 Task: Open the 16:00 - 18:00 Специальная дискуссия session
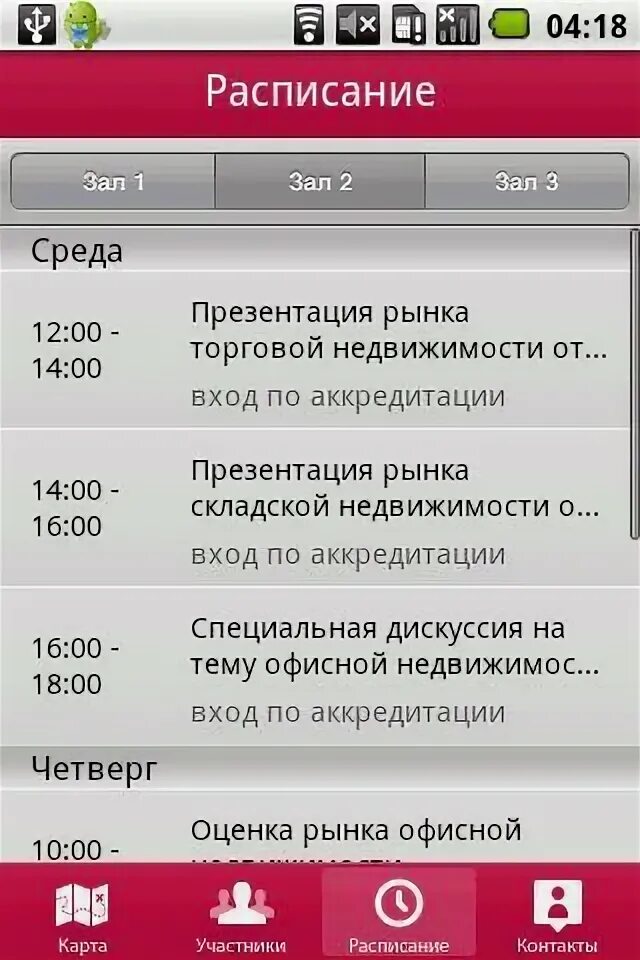318,667
